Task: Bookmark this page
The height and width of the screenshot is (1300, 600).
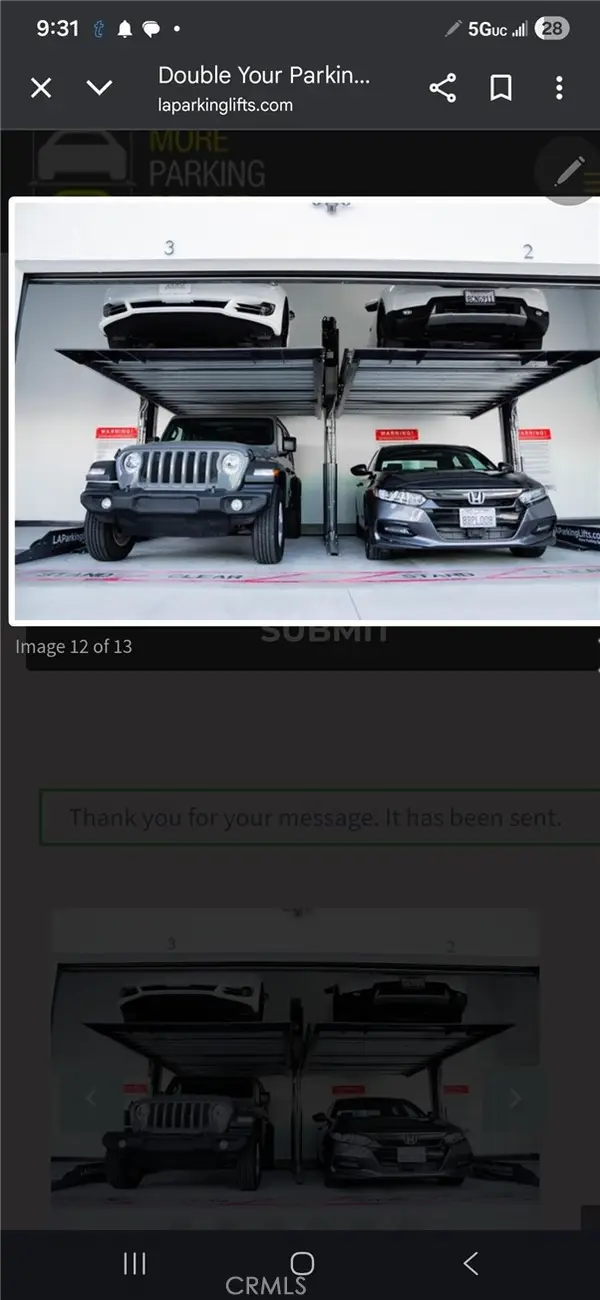Action: point(501,88)
